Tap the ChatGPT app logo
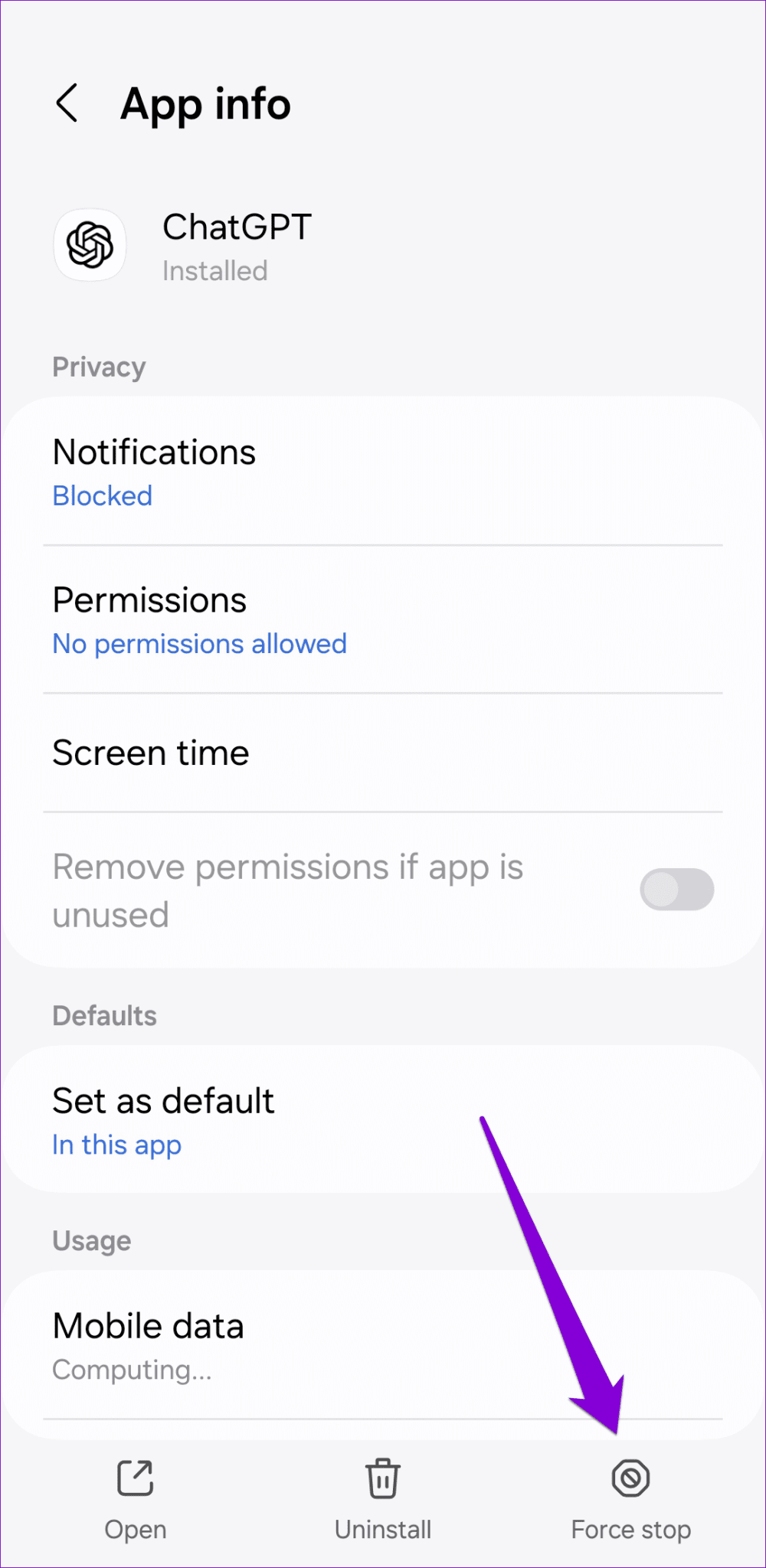Screen dimensions: 766x1568 pos(90,245)
